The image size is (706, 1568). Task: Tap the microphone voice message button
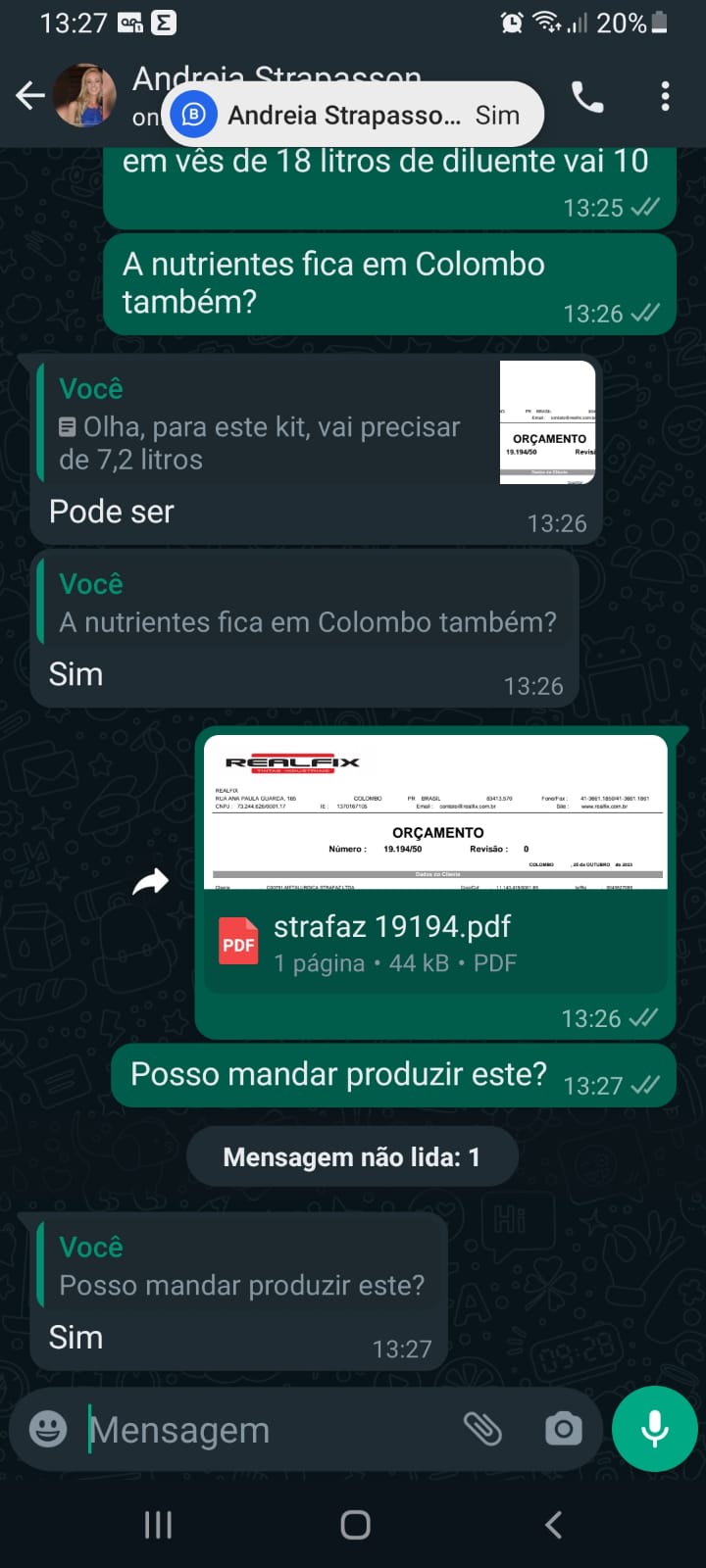point(654,1429)
